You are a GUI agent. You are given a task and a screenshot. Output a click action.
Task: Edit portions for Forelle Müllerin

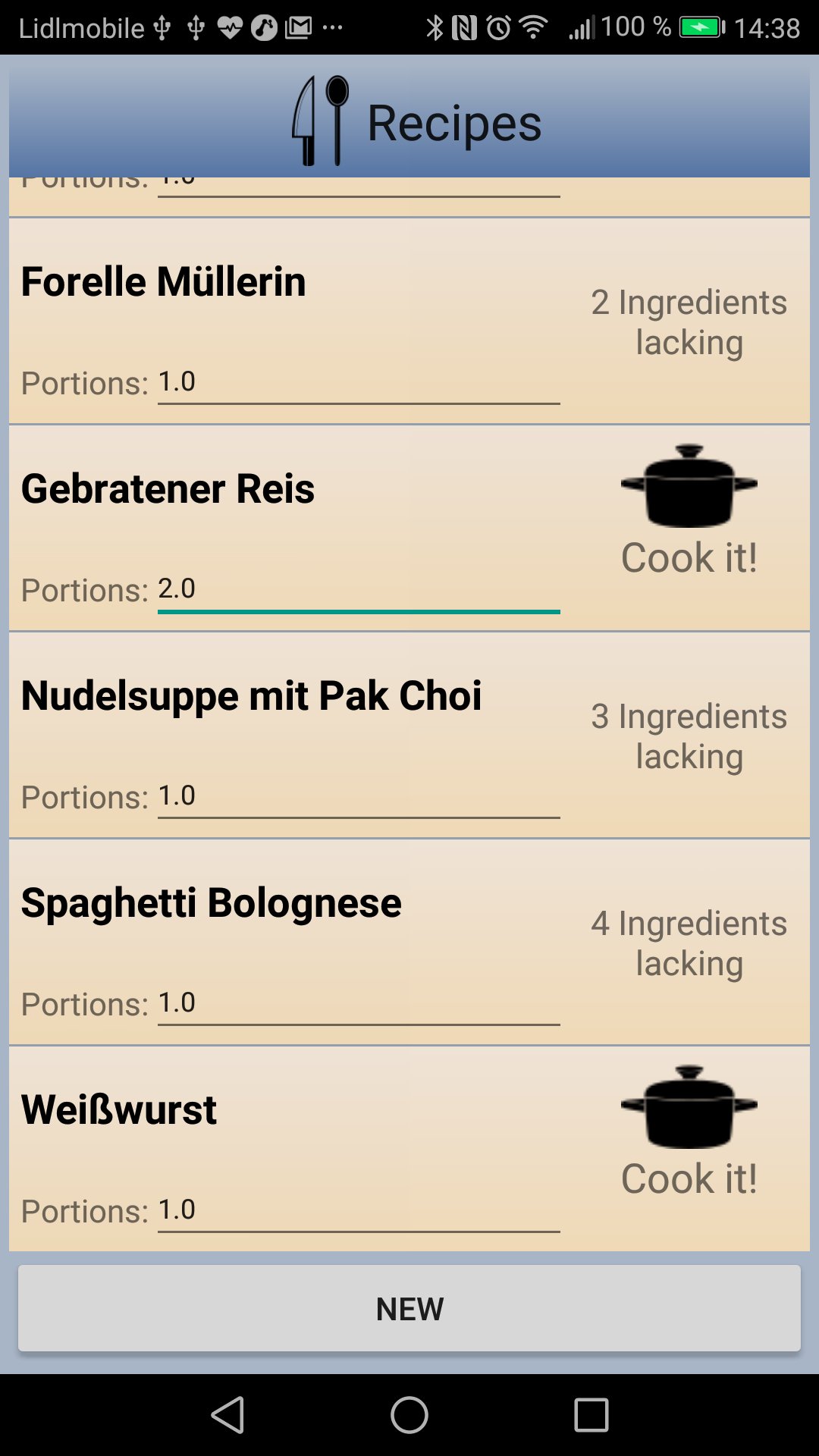[358, 382]
